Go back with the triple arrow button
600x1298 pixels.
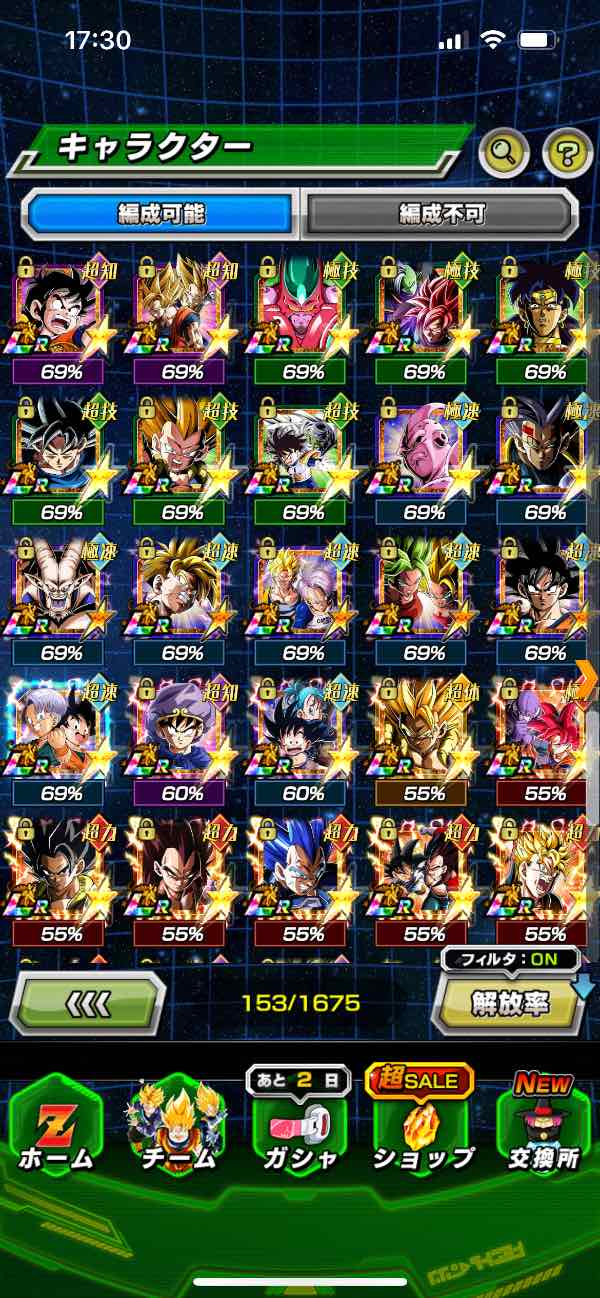(x=87, y=1003)
